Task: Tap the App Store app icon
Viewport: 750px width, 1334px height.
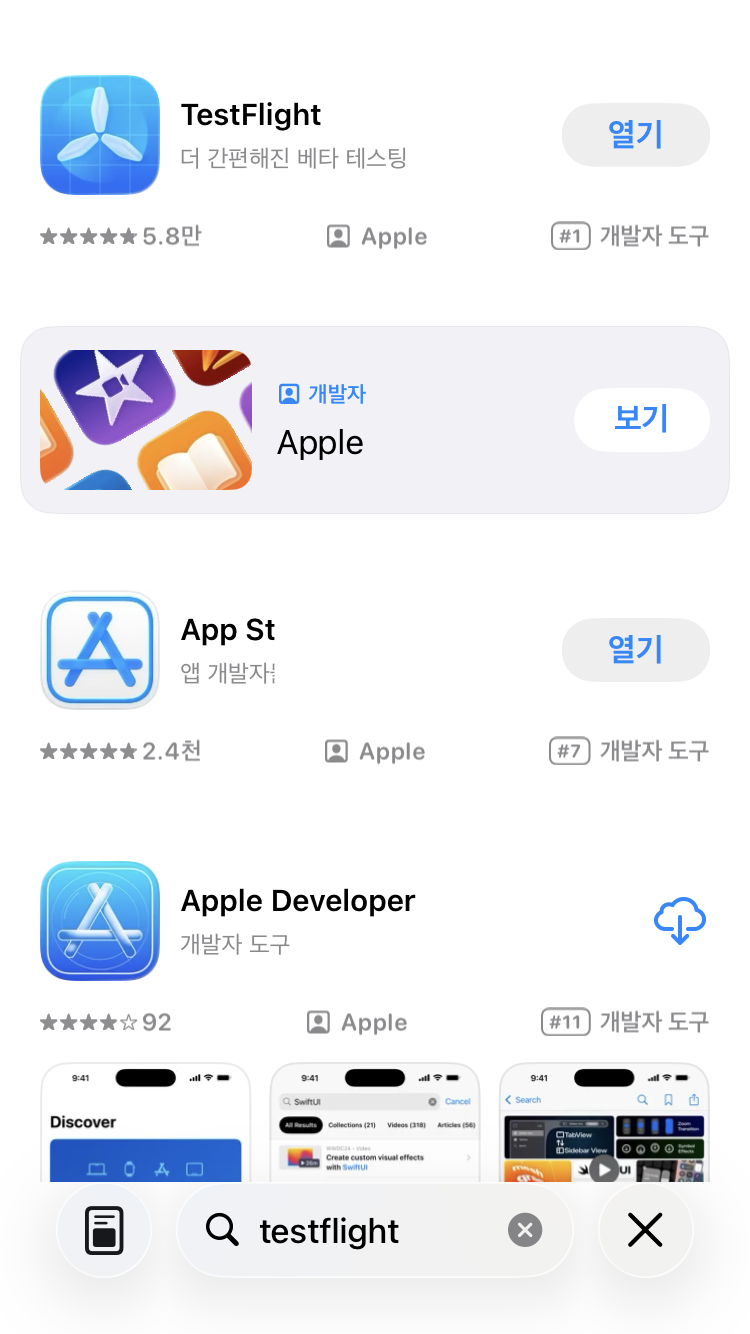Action: click(100, 650)
